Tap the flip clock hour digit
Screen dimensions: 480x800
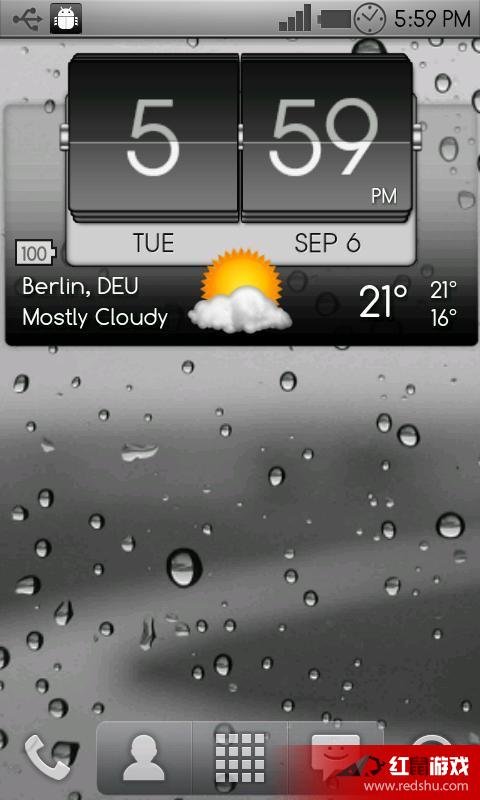tap(154, 138)
